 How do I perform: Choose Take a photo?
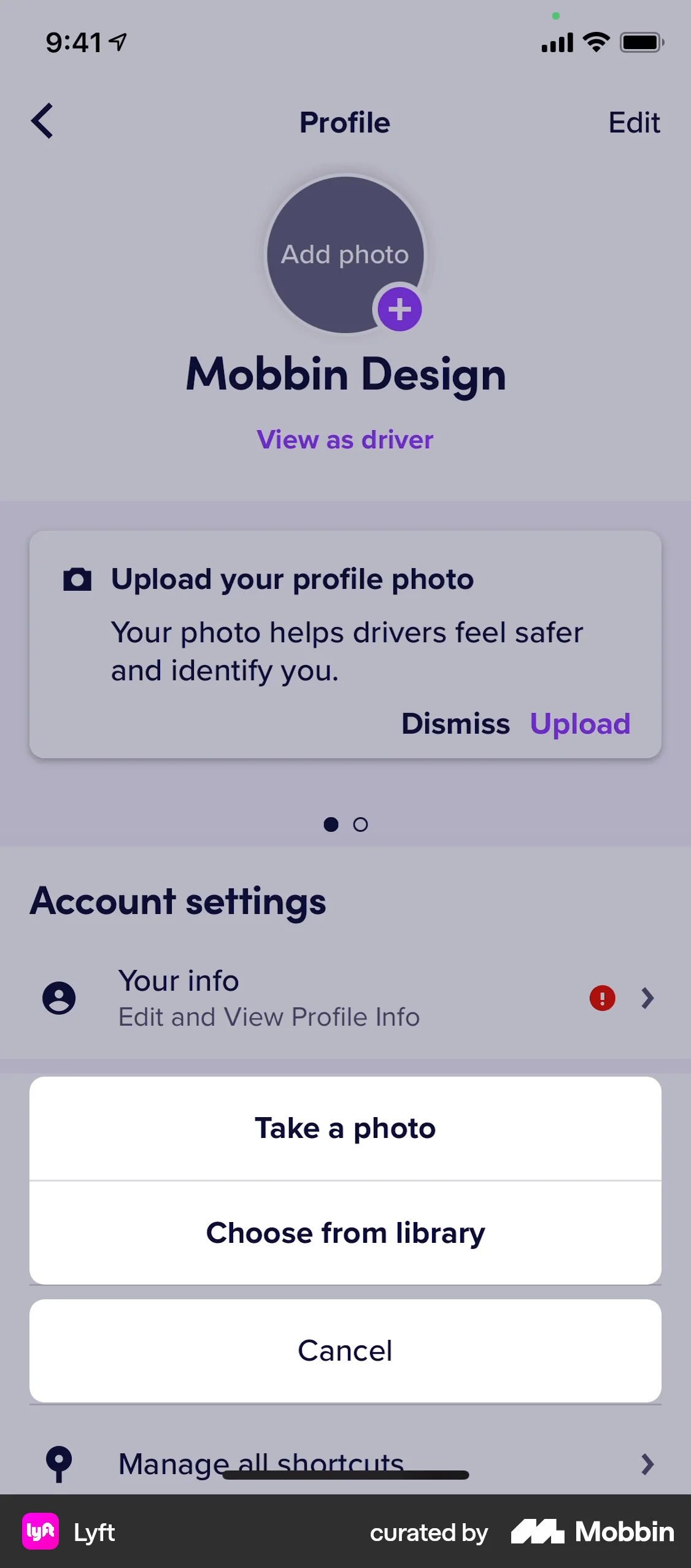point(344,1127)
